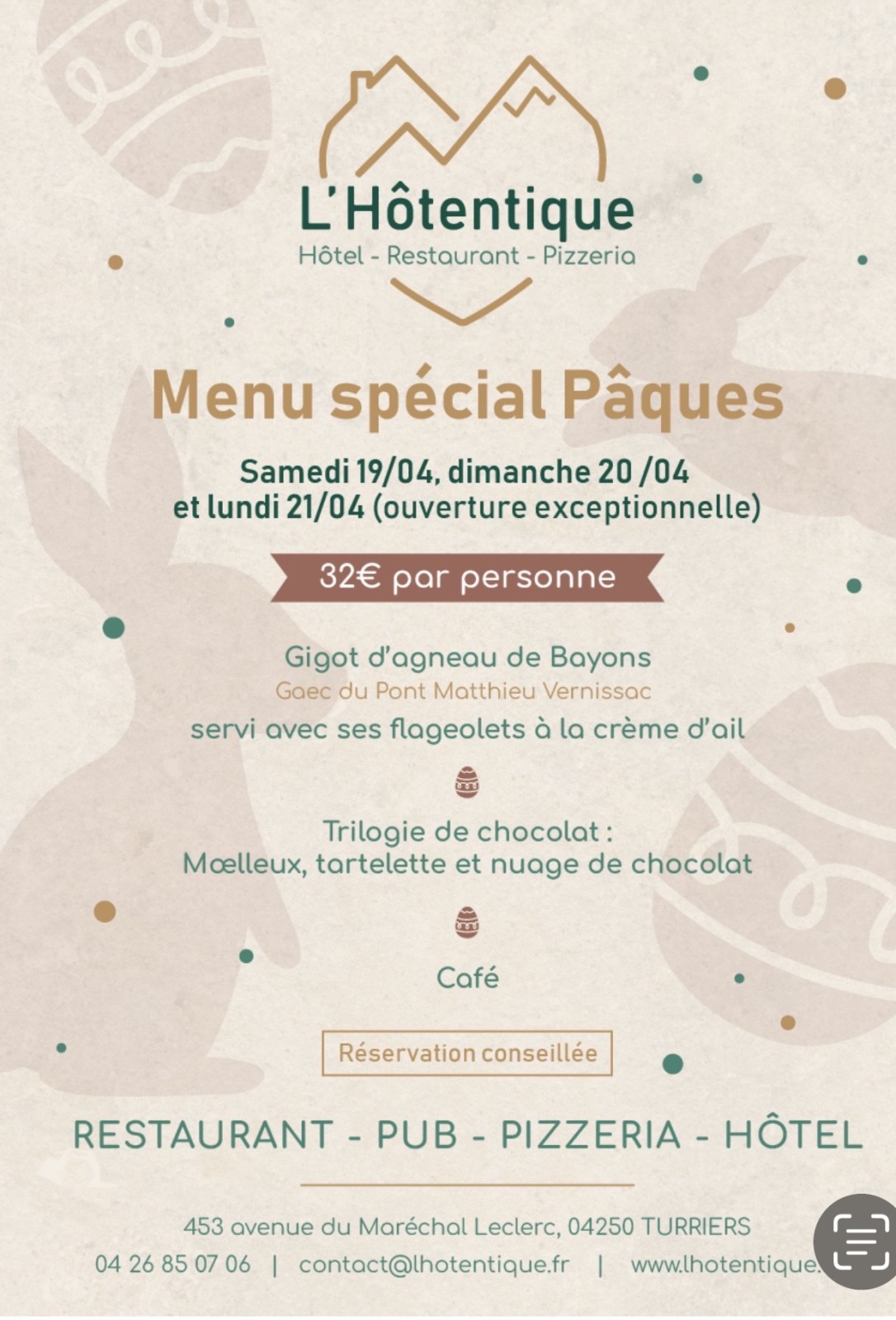The image size is (896, 1320).
Task: Tap the Live Text scan icon
Action: tap(861, 1242)
